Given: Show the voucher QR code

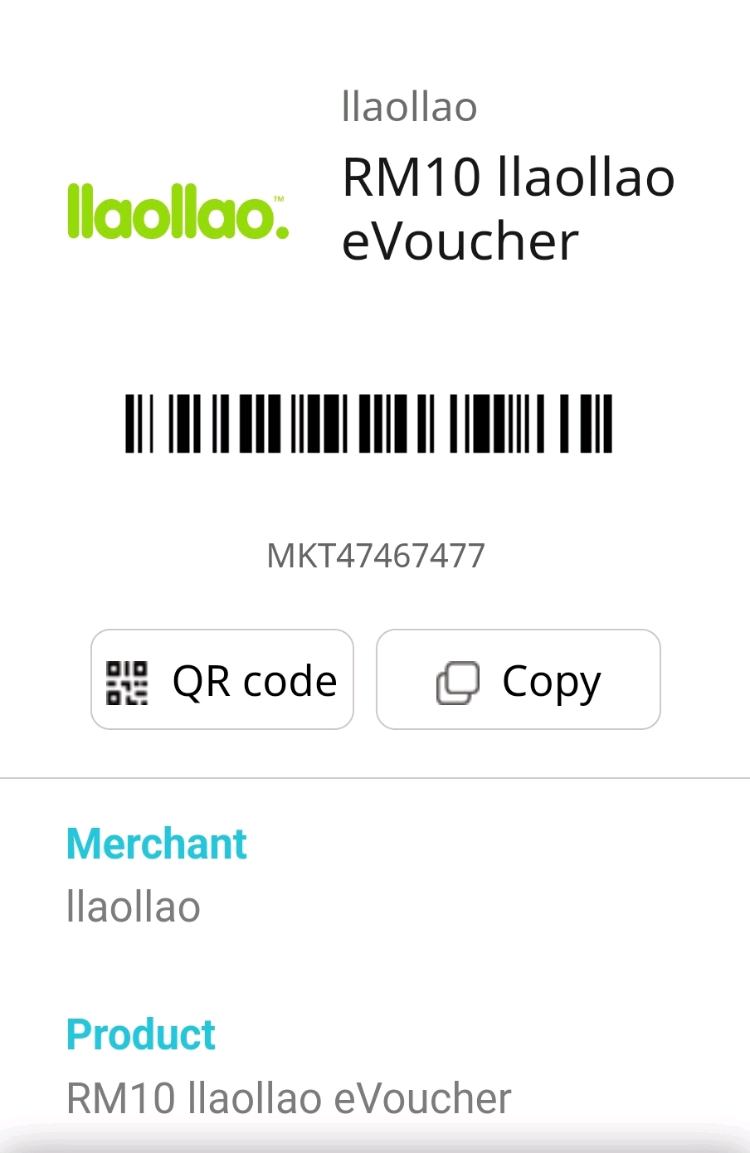Looking at the screenshot, I should click(x=222, y=680).
